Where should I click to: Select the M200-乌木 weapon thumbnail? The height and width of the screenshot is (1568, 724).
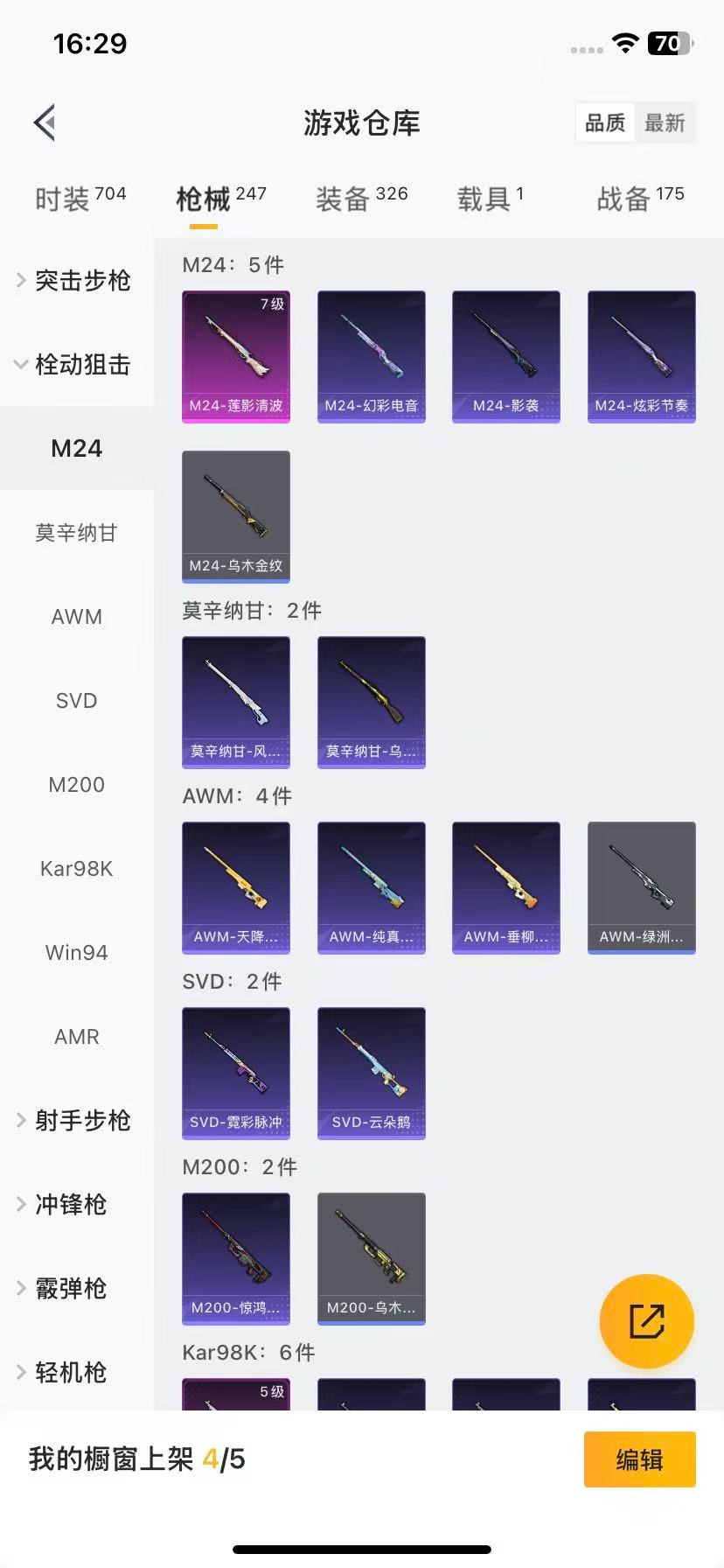pyautogui.click(x=371, y=1258)
